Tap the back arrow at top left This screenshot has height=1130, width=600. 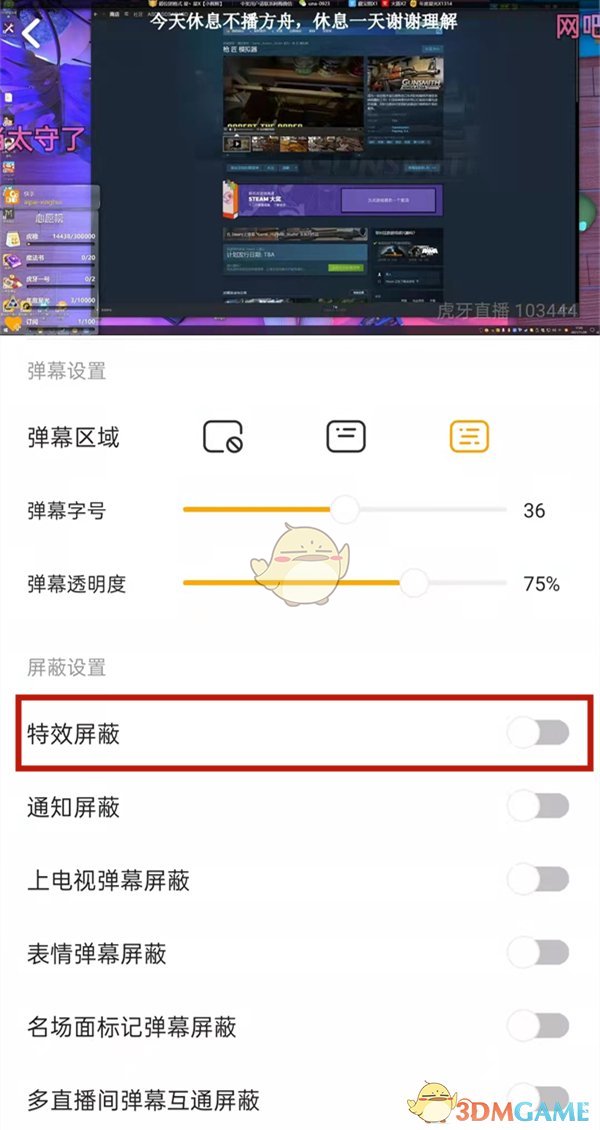32,34
